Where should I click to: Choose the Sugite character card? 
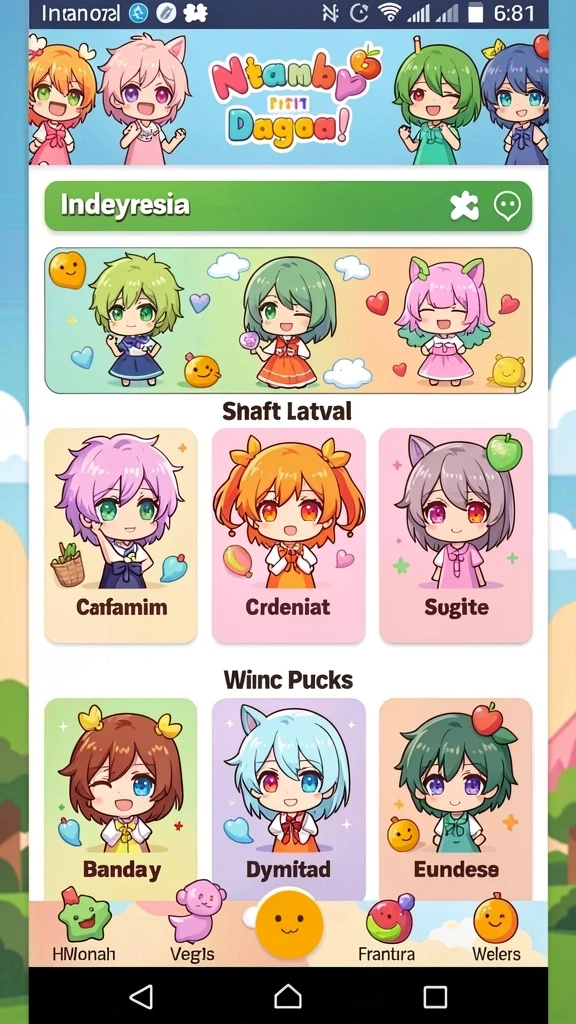(456, 536)
